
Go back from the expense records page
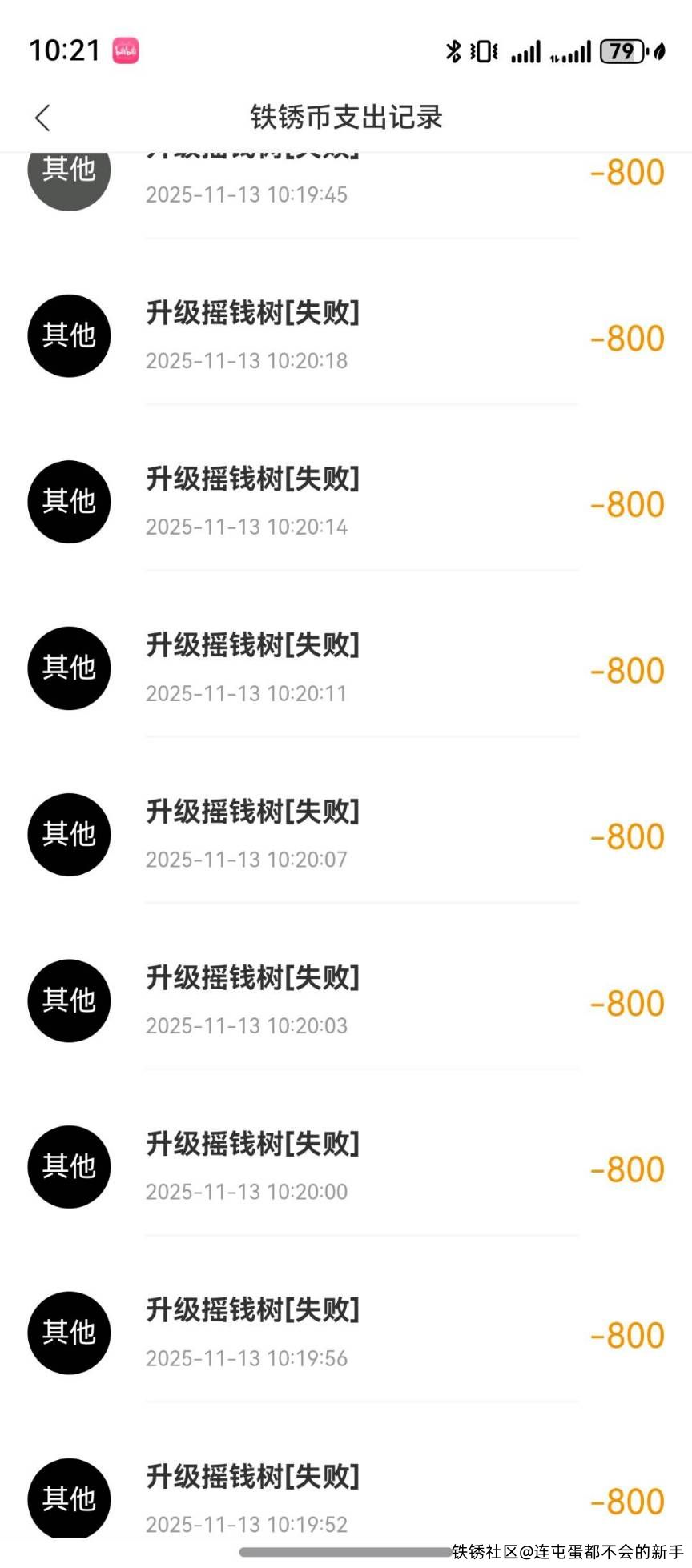(43, 118)
